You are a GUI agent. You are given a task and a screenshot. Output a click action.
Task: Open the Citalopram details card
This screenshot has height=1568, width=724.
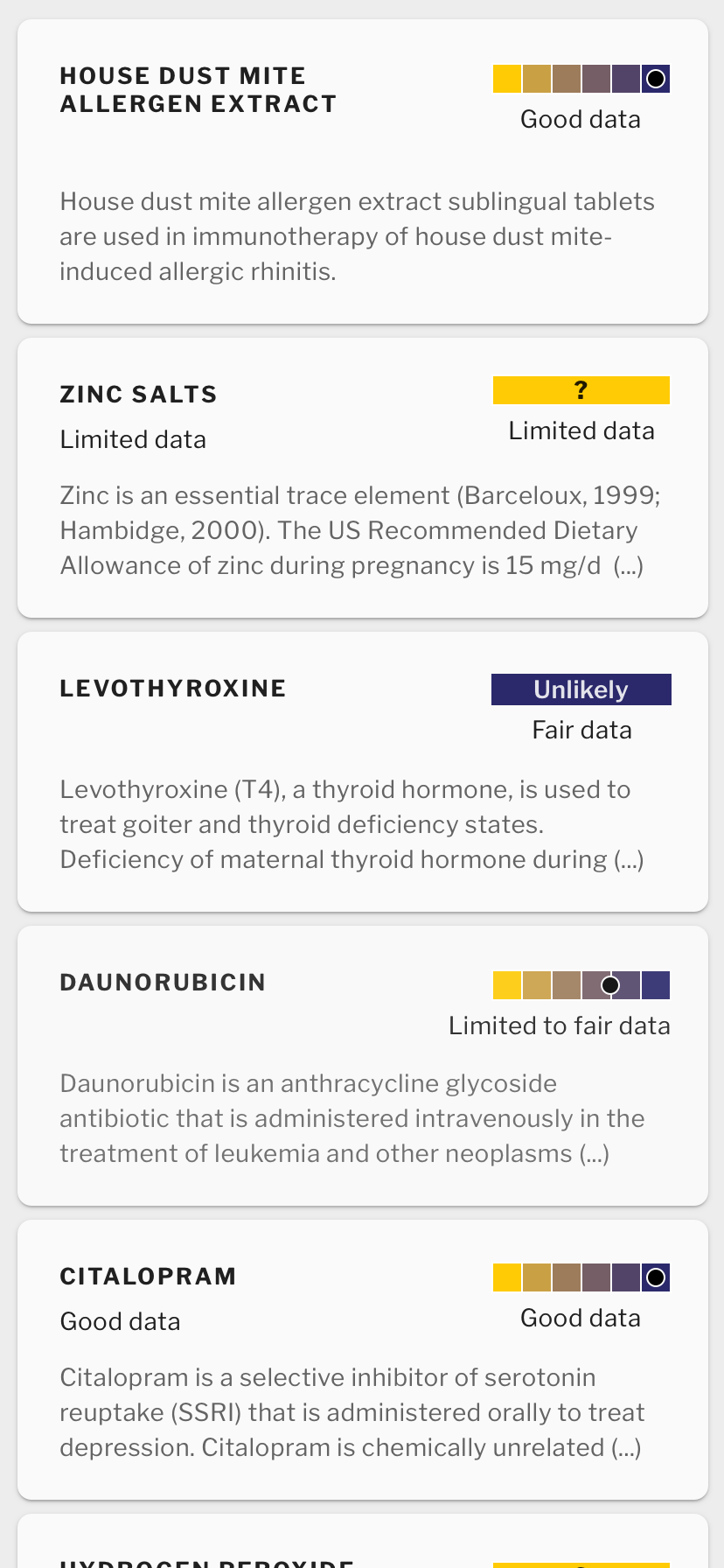point(362,1360)
